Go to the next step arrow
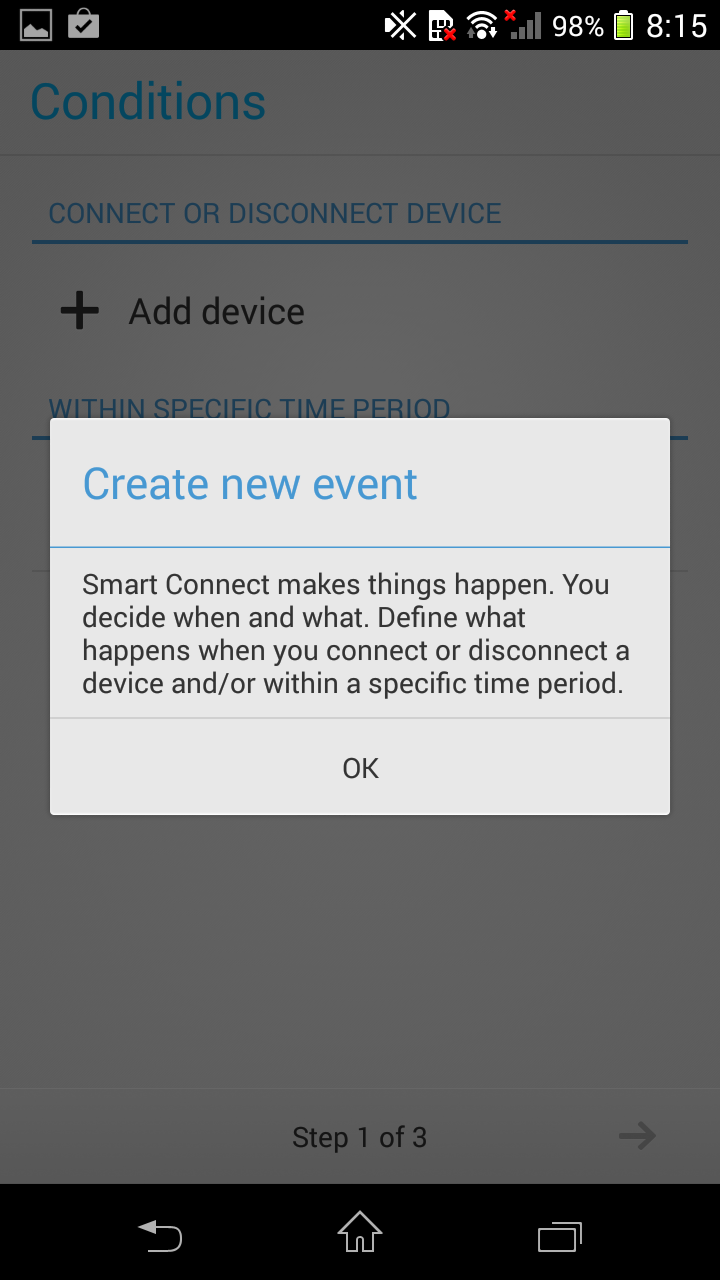The height and width of the screenshot is (1280, 720). (x=637, y=1136)
